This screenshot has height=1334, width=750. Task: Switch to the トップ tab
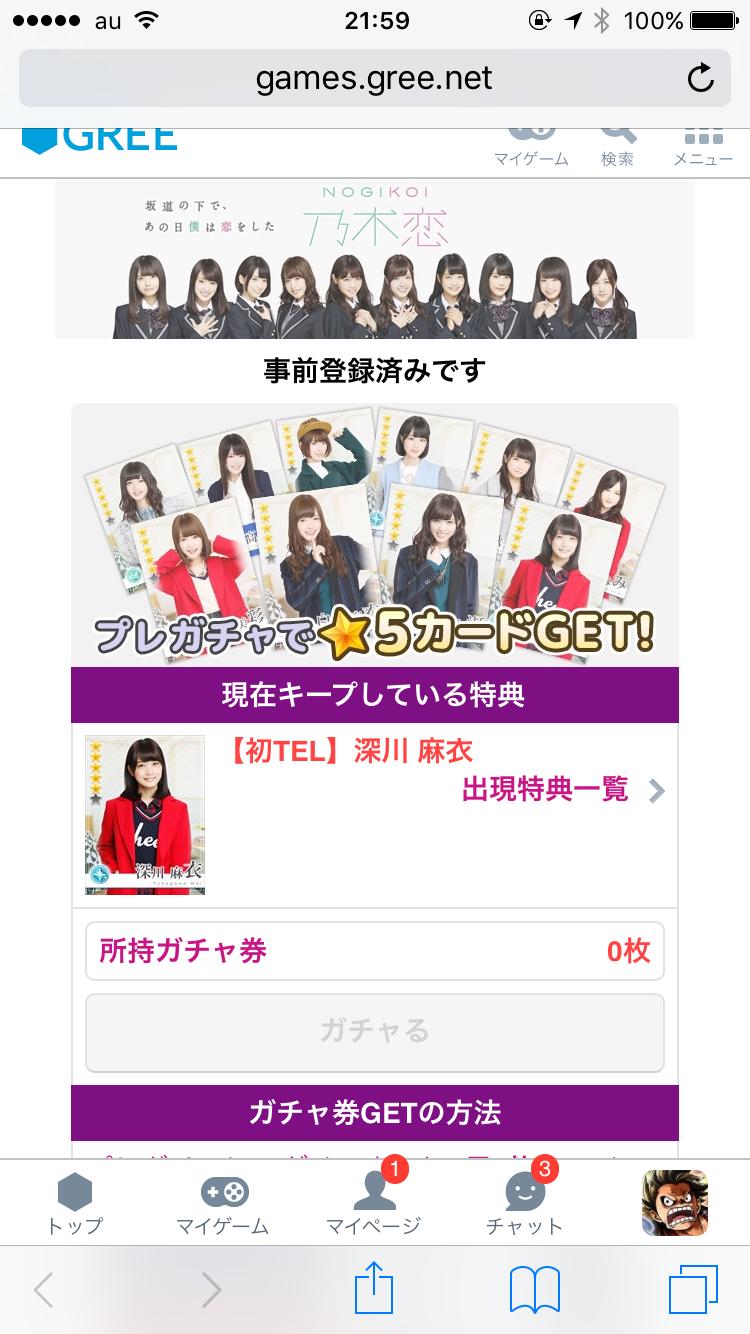75,1203
